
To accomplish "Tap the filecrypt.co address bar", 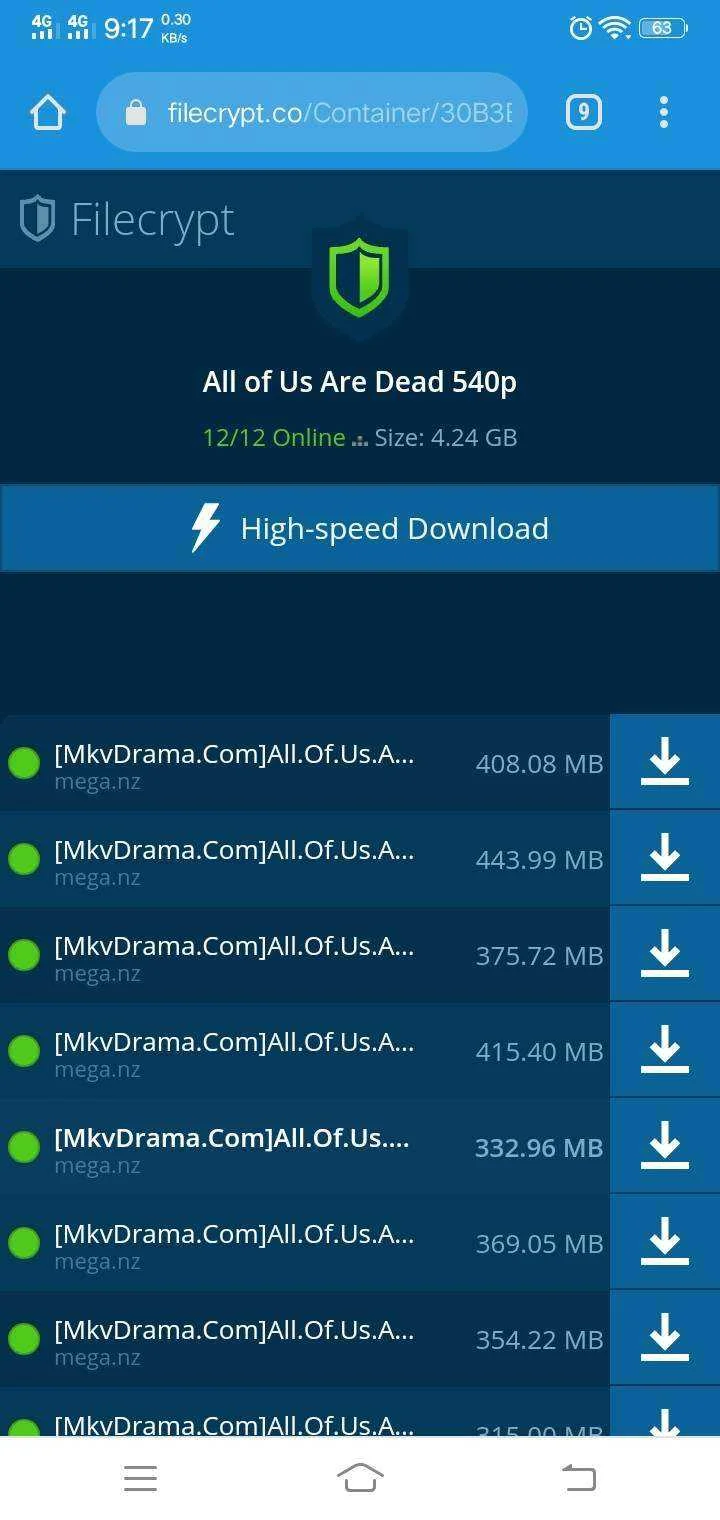I will (x=311, y=112).
